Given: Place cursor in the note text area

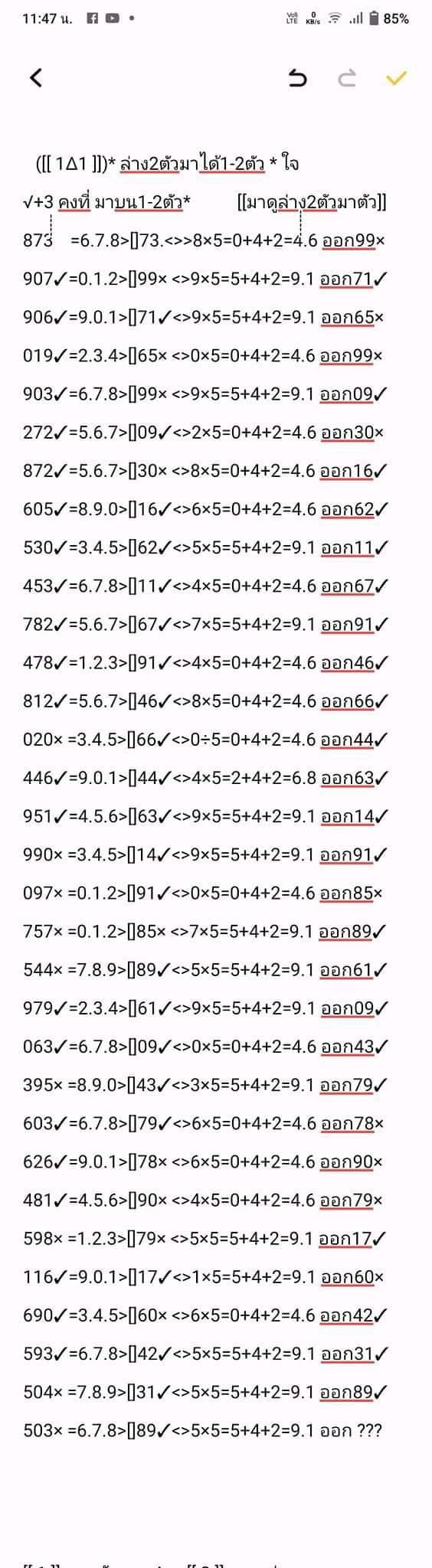Looking at the screenshot, I should pyautogui.click(x=216, y=796).
